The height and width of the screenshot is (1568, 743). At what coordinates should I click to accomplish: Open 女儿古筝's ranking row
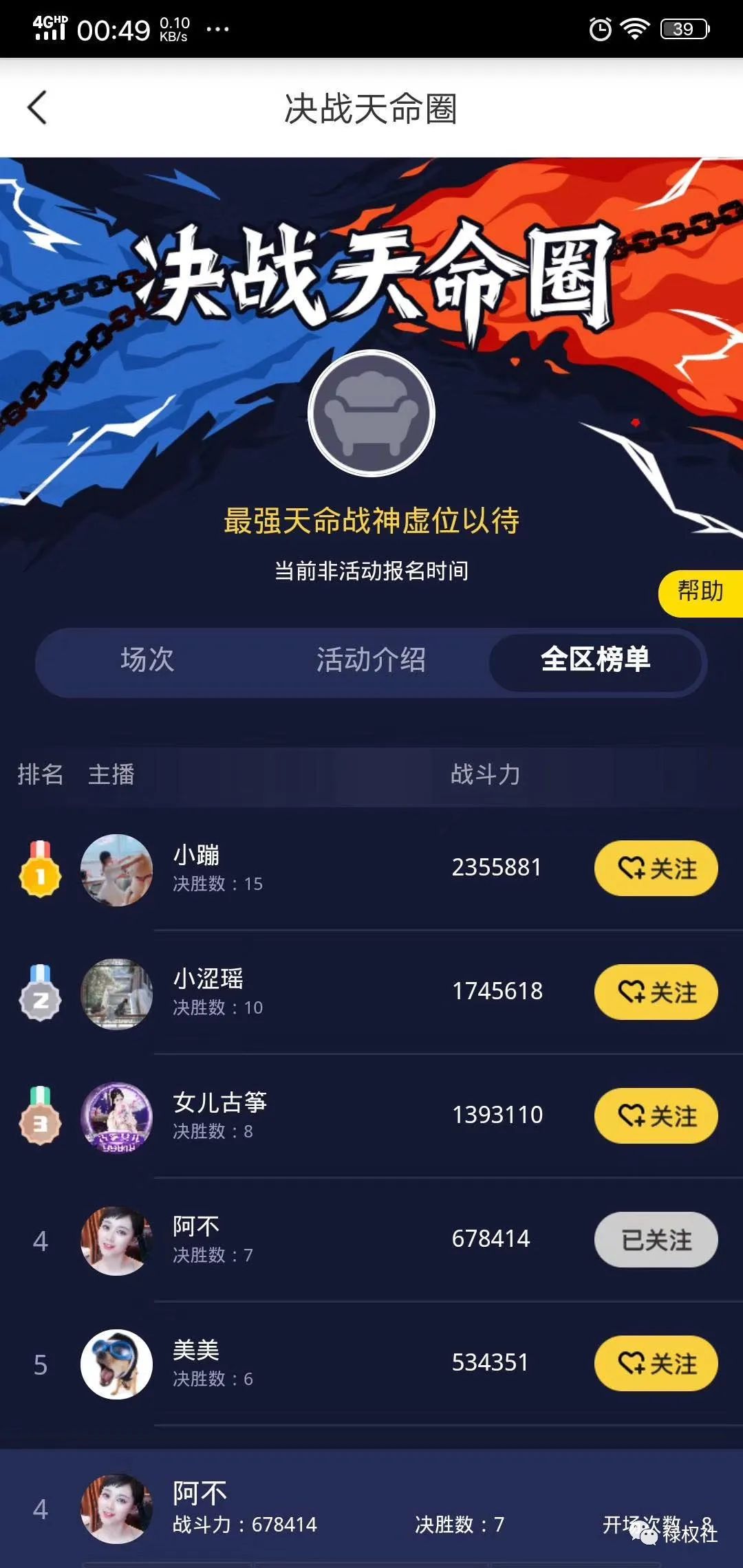pyautogui.click(x=371, y=1116)
